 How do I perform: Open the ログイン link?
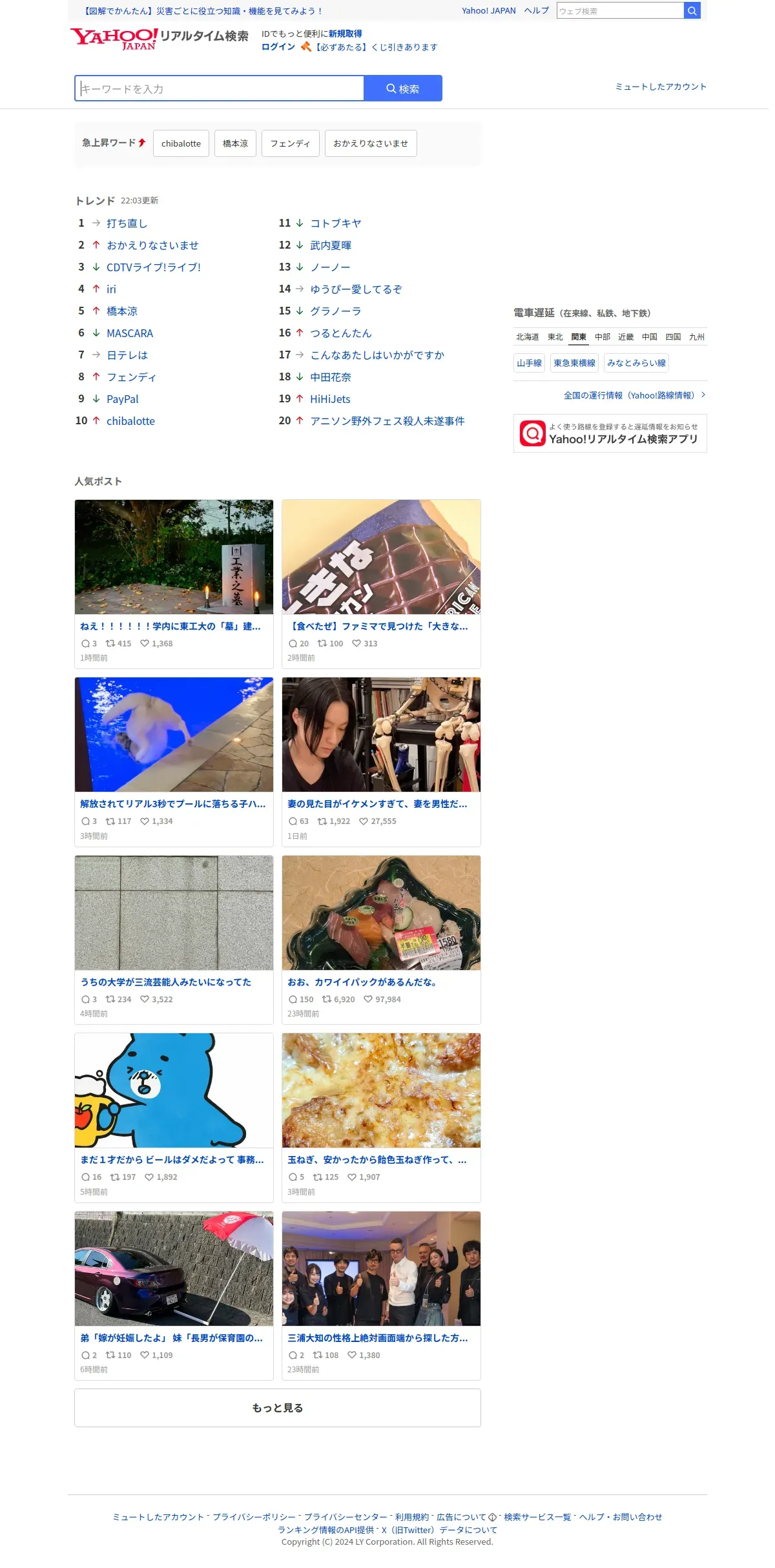pyautogui.click(x=278, y=47)
